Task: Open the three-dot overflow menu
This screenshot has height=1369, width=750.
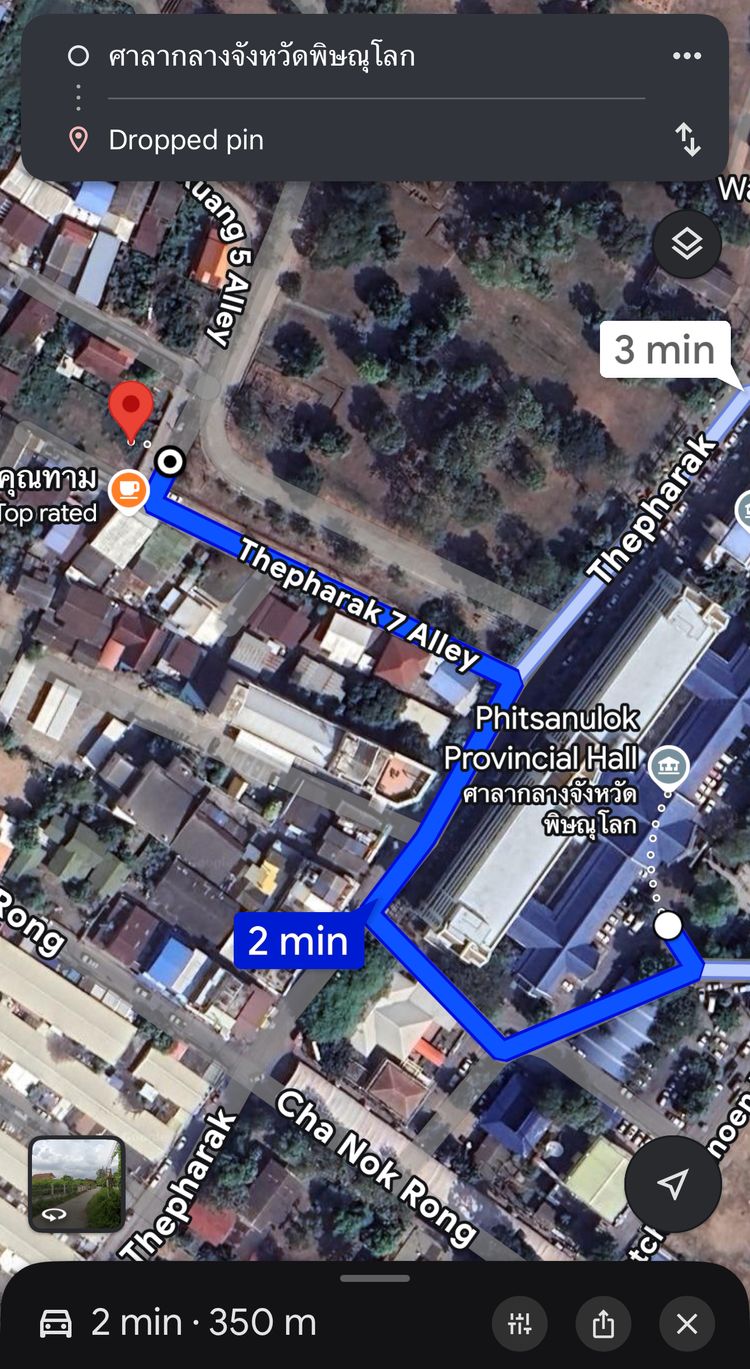Action: [x=687, y=56]
